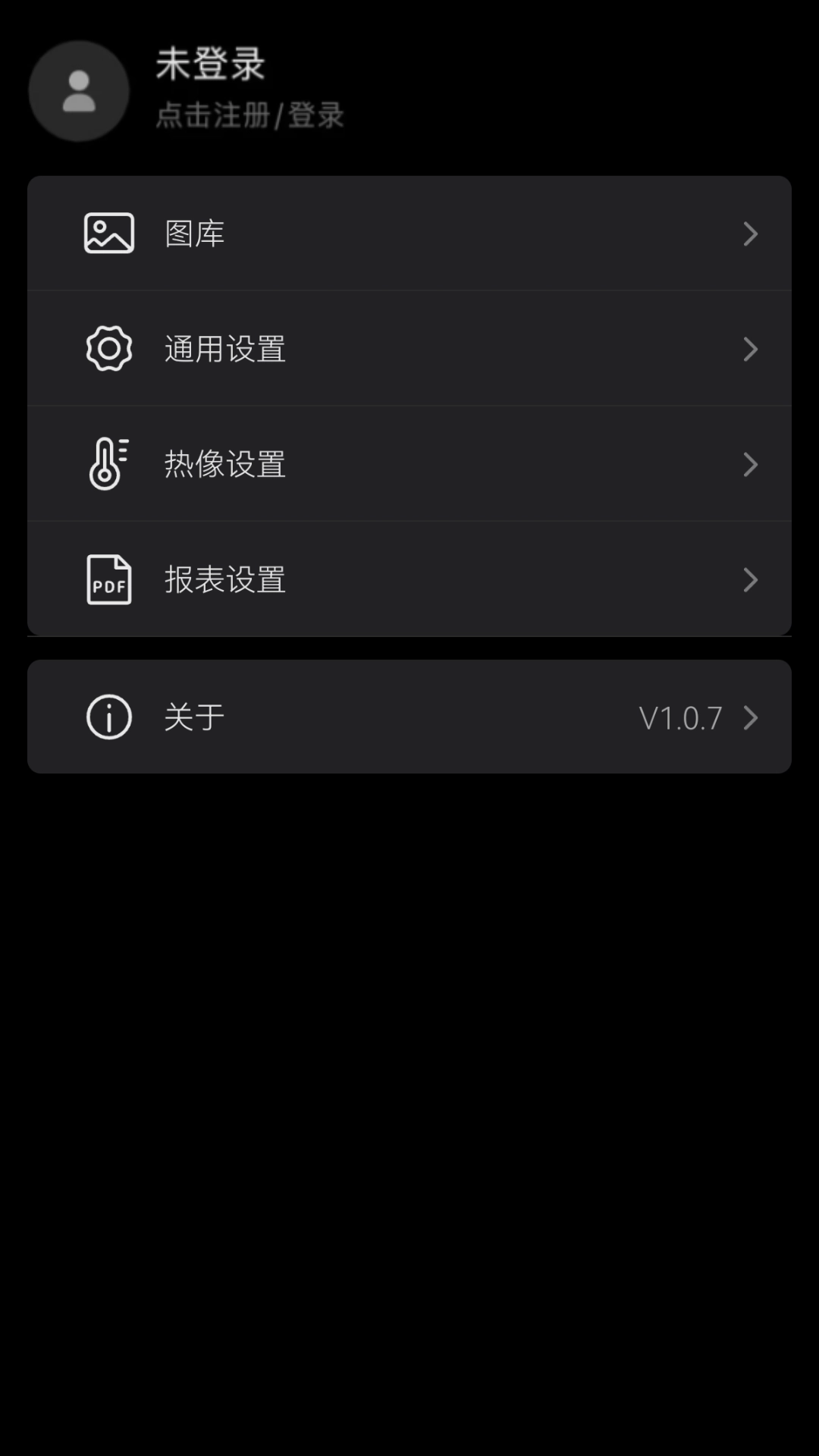Open 报表设置 report settings
Viewport: 819px width, 1456px height.
[409, 579]
